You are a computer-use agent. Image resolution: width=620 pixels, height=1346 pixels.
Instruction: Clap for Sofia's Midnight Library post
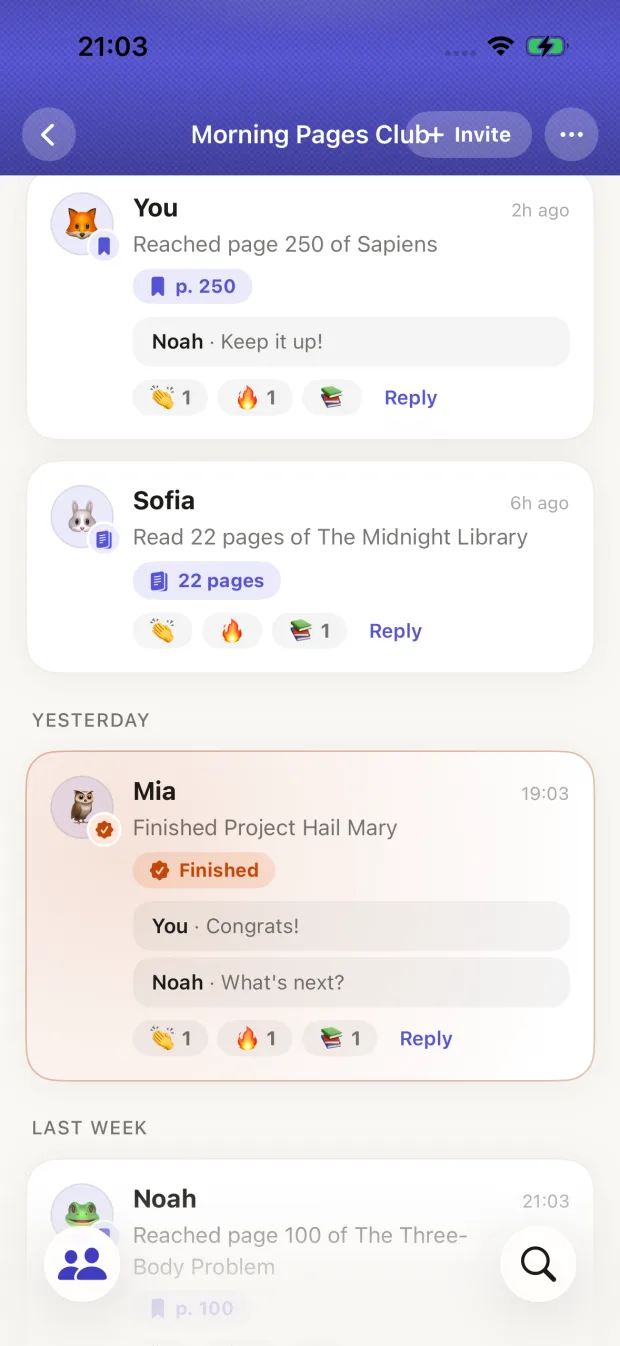pyautogui.click(x=162, y=630)
